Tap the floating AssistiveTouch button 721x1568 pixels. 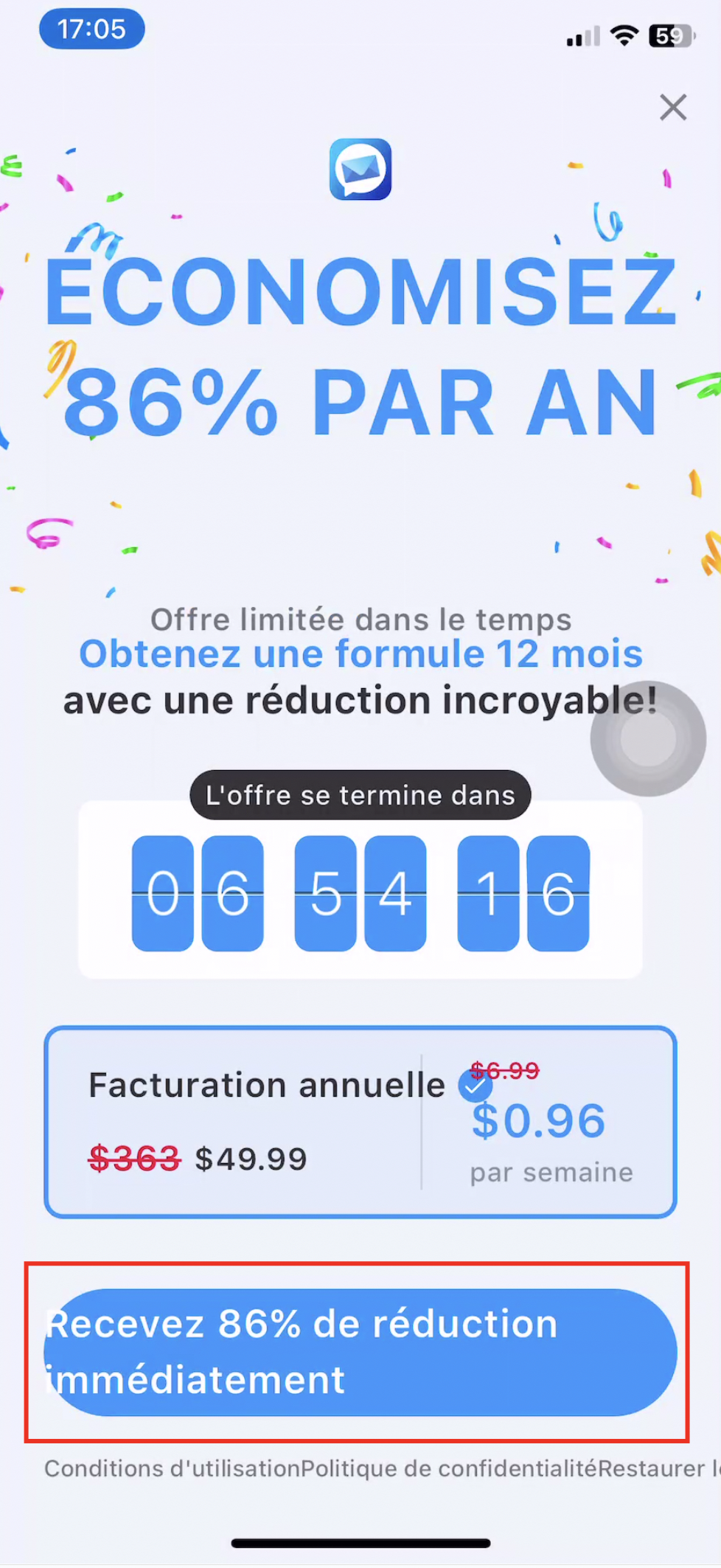click(648, 738)
